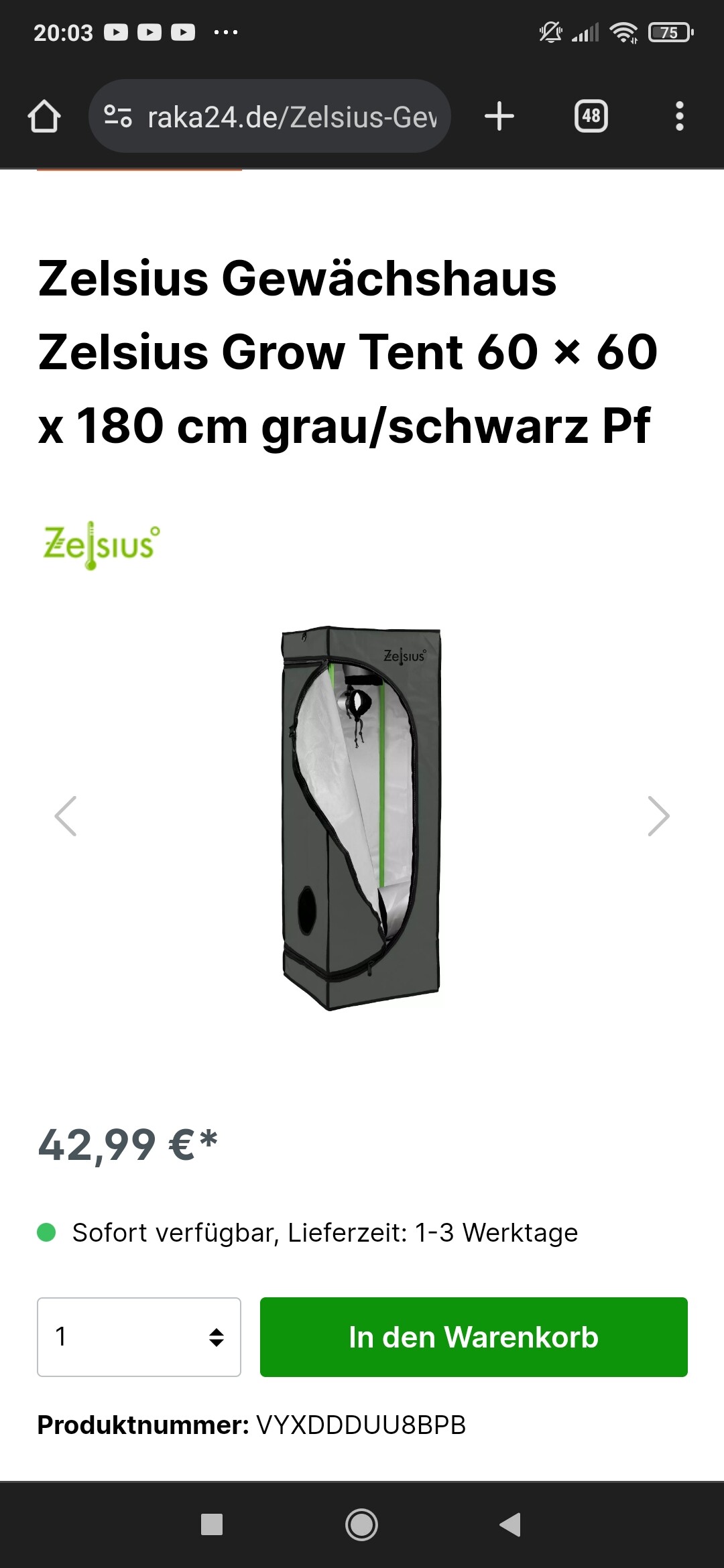Open a new browser tab

[x=499, y=117]
